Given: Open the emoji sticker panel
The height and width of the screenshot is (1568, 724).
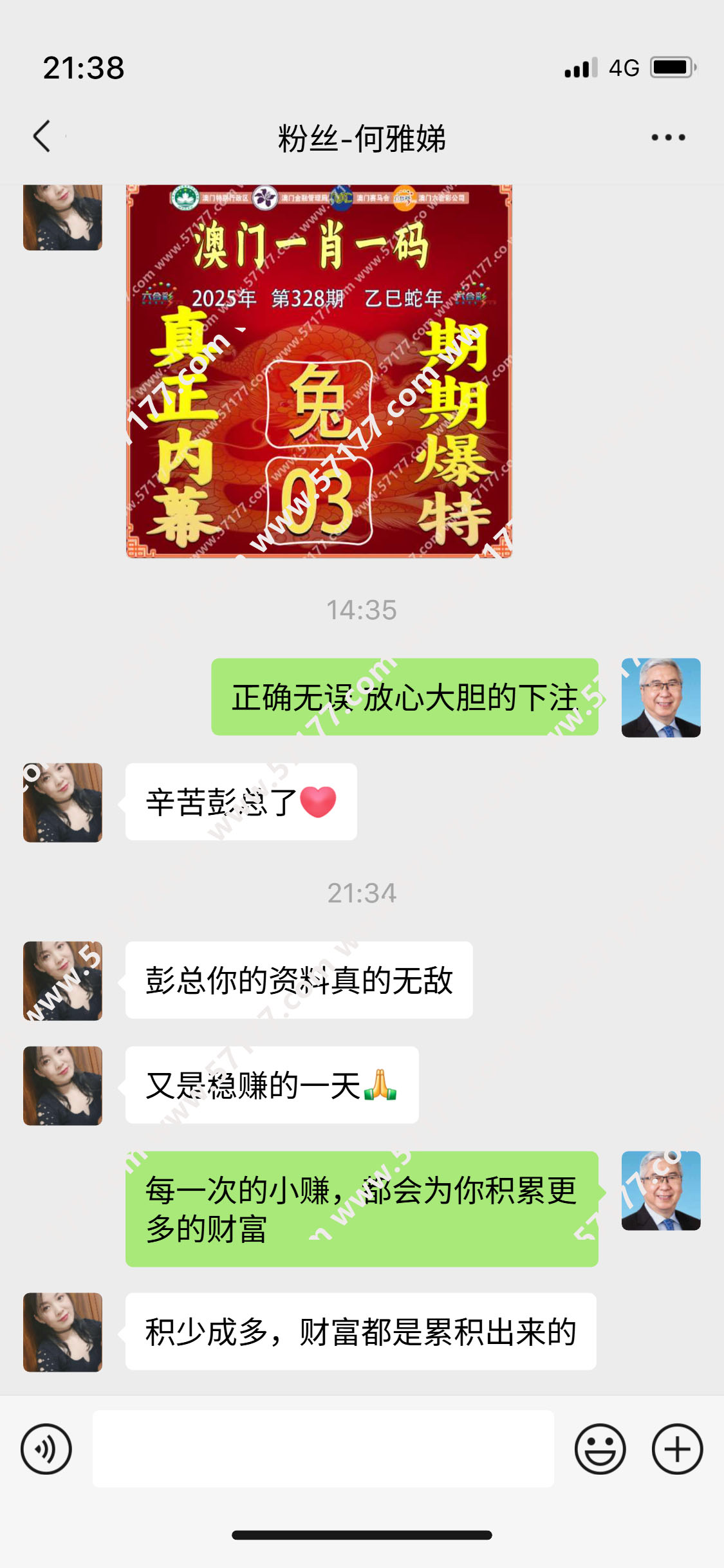Looking at the screenshot, I should coord(600,1449).
